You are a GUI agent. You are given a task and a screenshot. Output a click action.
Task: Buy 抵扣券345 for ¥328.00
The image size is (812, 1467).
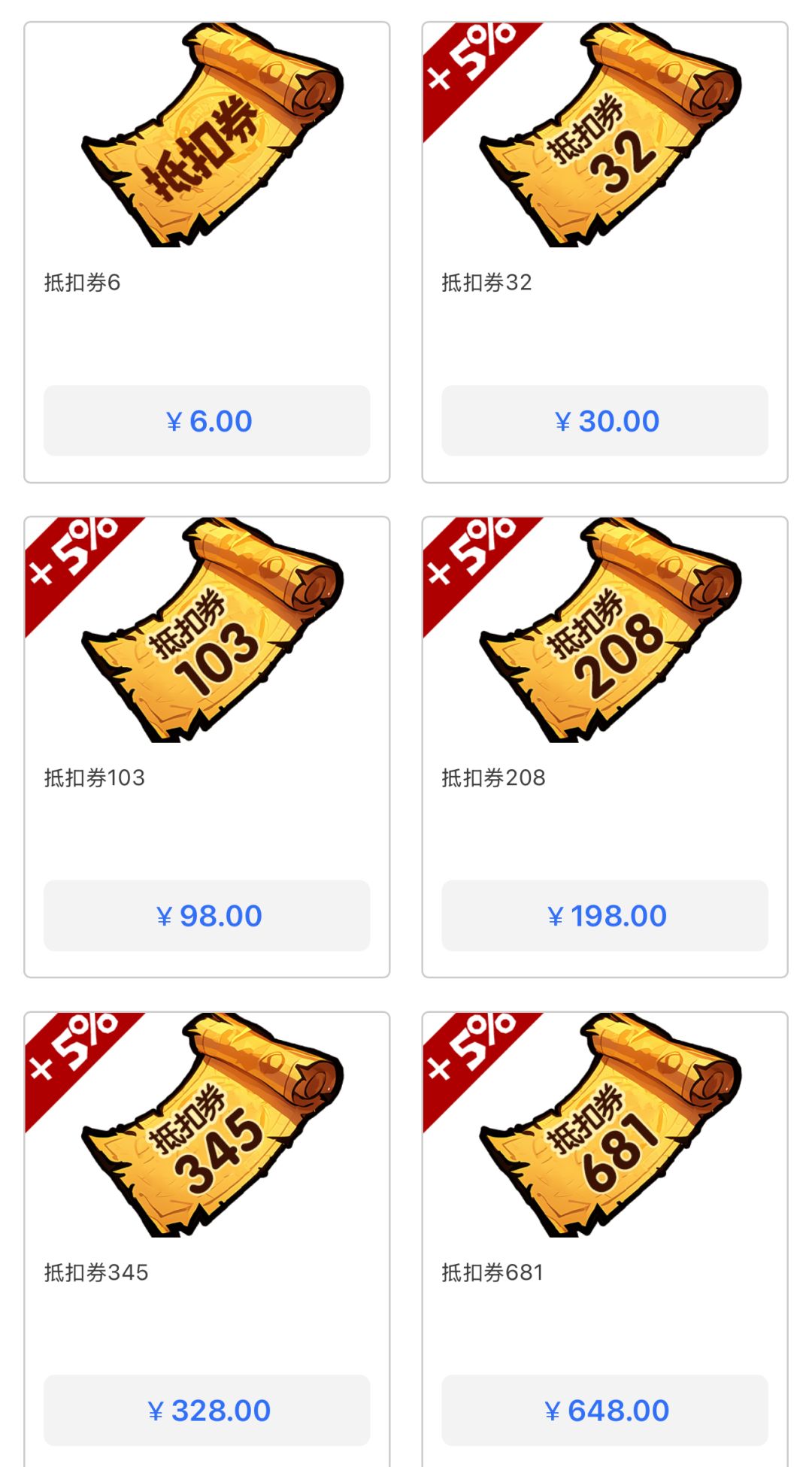click(207, 1411)
